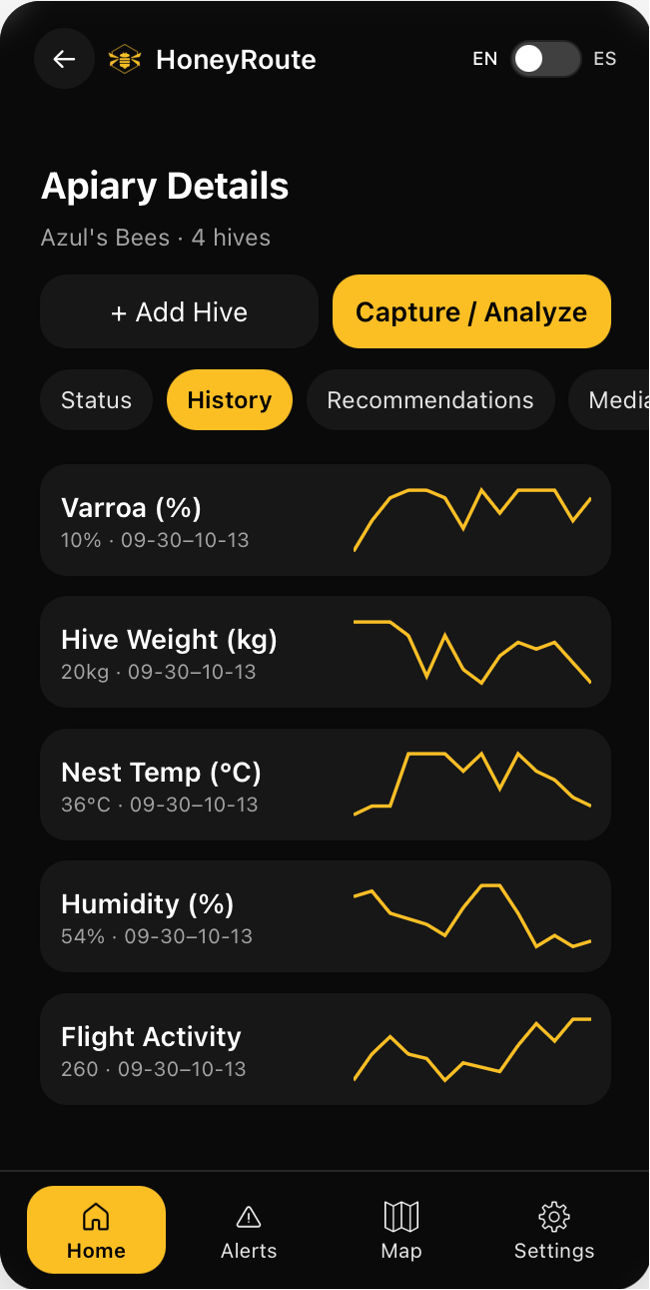Switch to the Status tab
650x1290 pixels.
[x=96, y=400]
